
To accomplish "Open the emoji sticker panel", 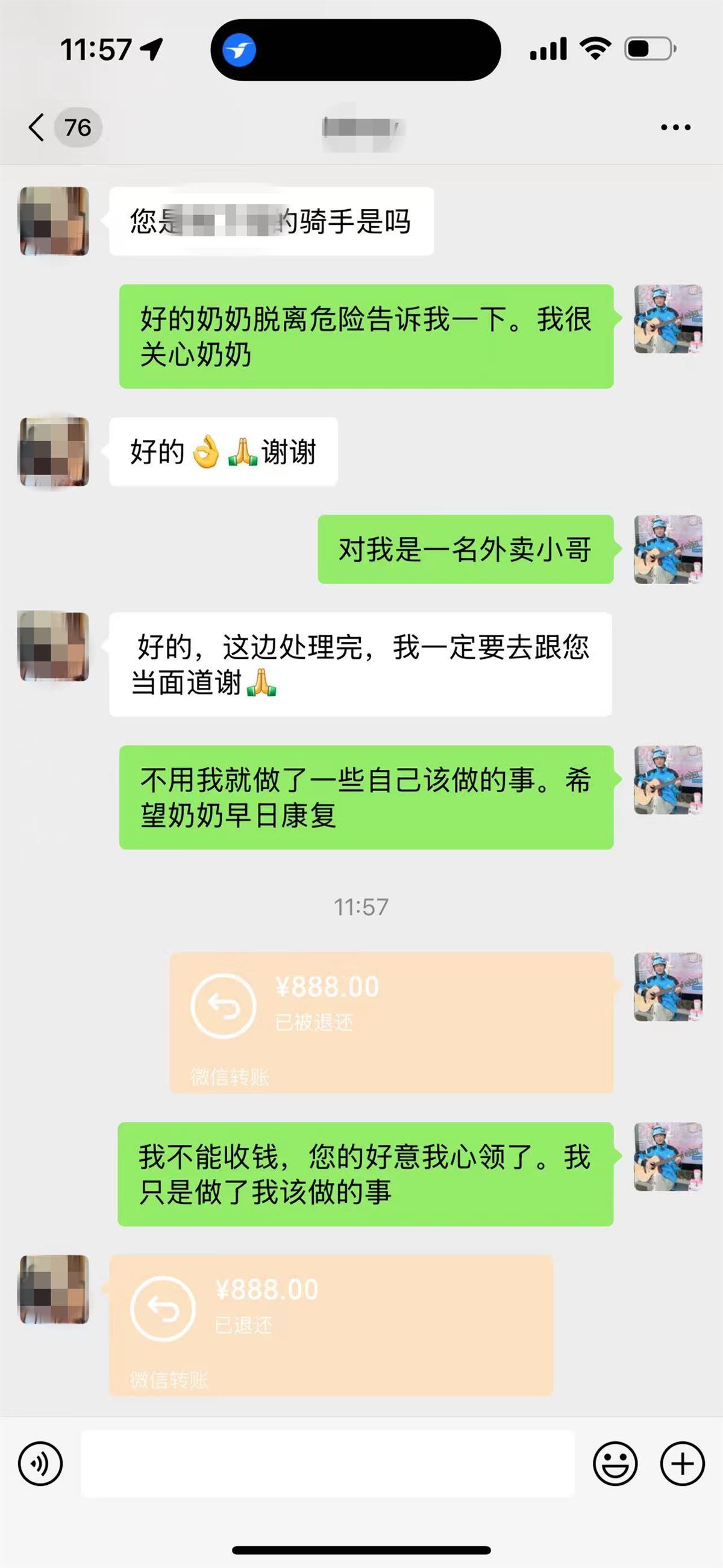I will 615,1463.
